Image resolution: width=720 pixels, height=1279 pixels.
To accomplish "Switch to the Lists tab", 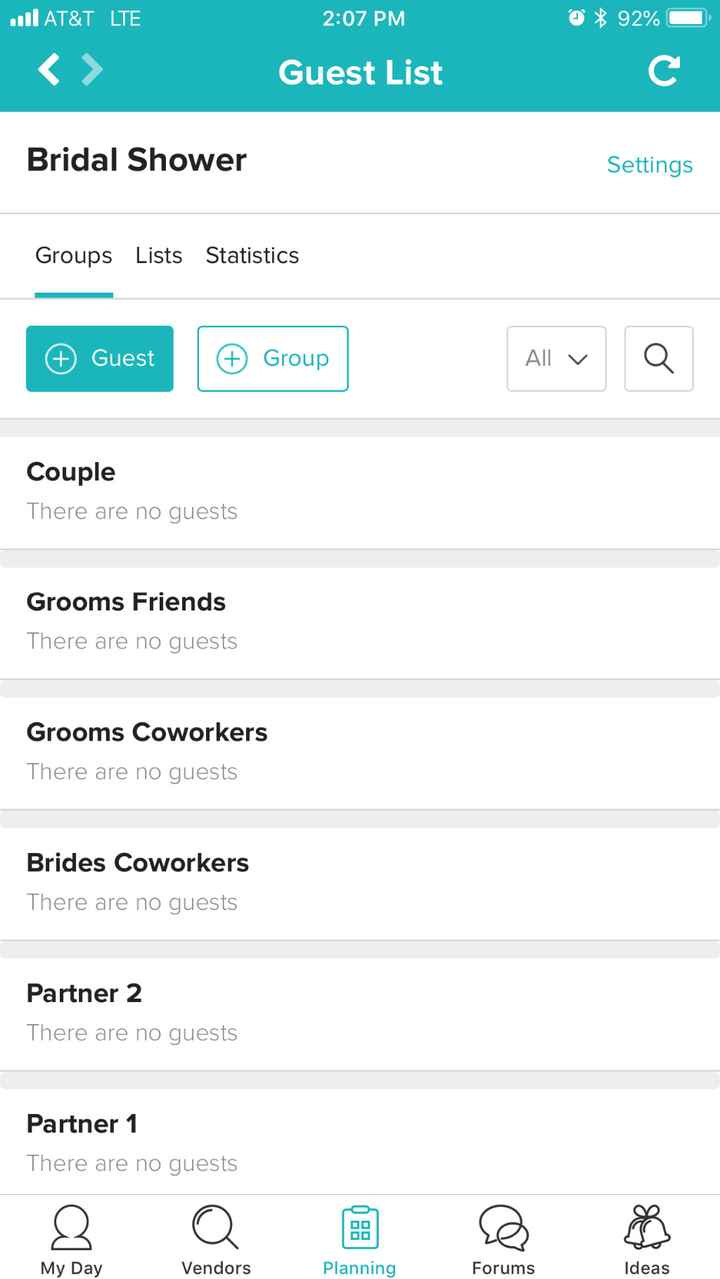I will (158, 255).
